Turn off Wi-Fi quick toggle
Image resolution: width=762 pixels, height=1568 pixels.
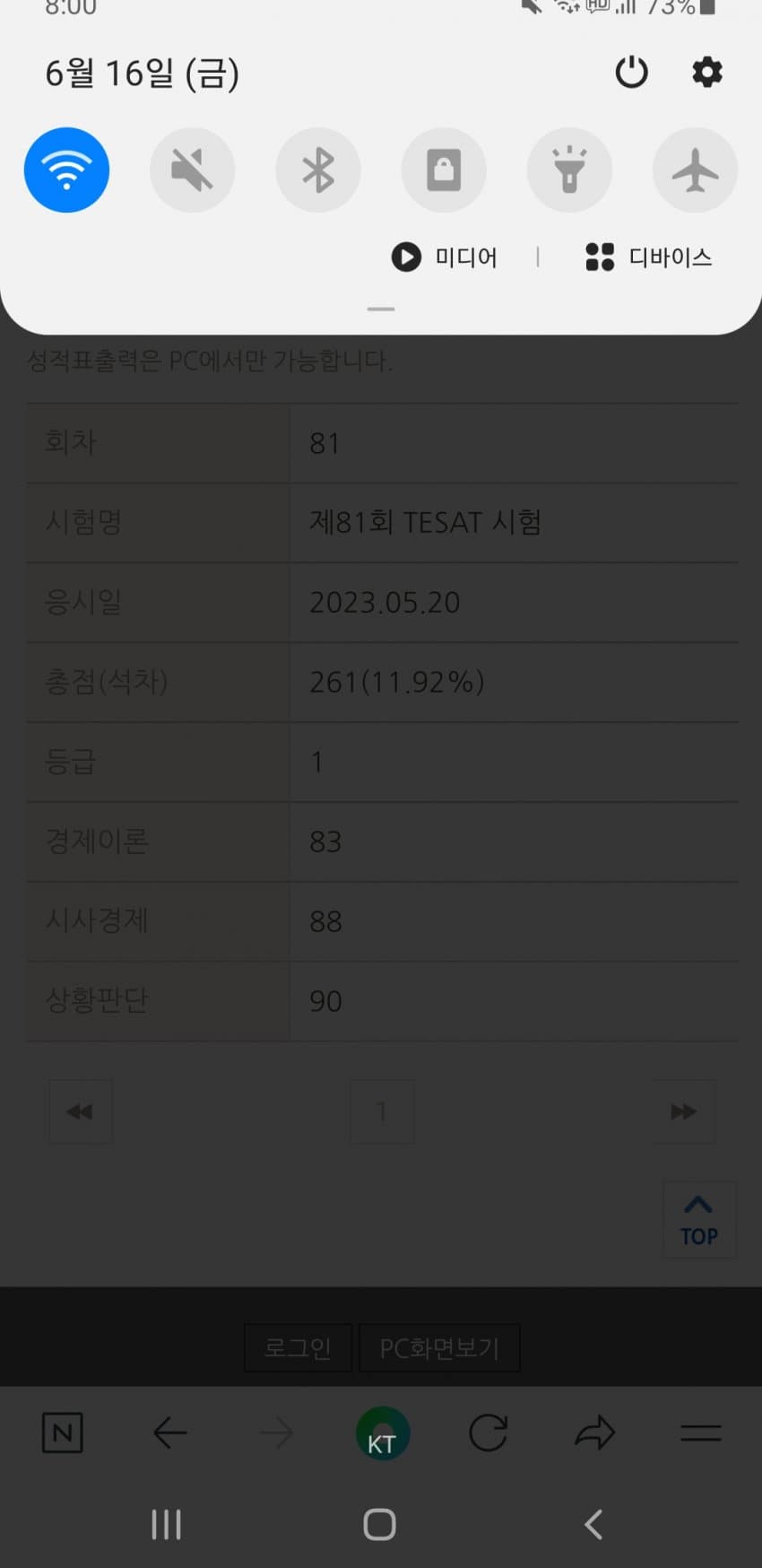pyautogui.click(x=66, y=170)
